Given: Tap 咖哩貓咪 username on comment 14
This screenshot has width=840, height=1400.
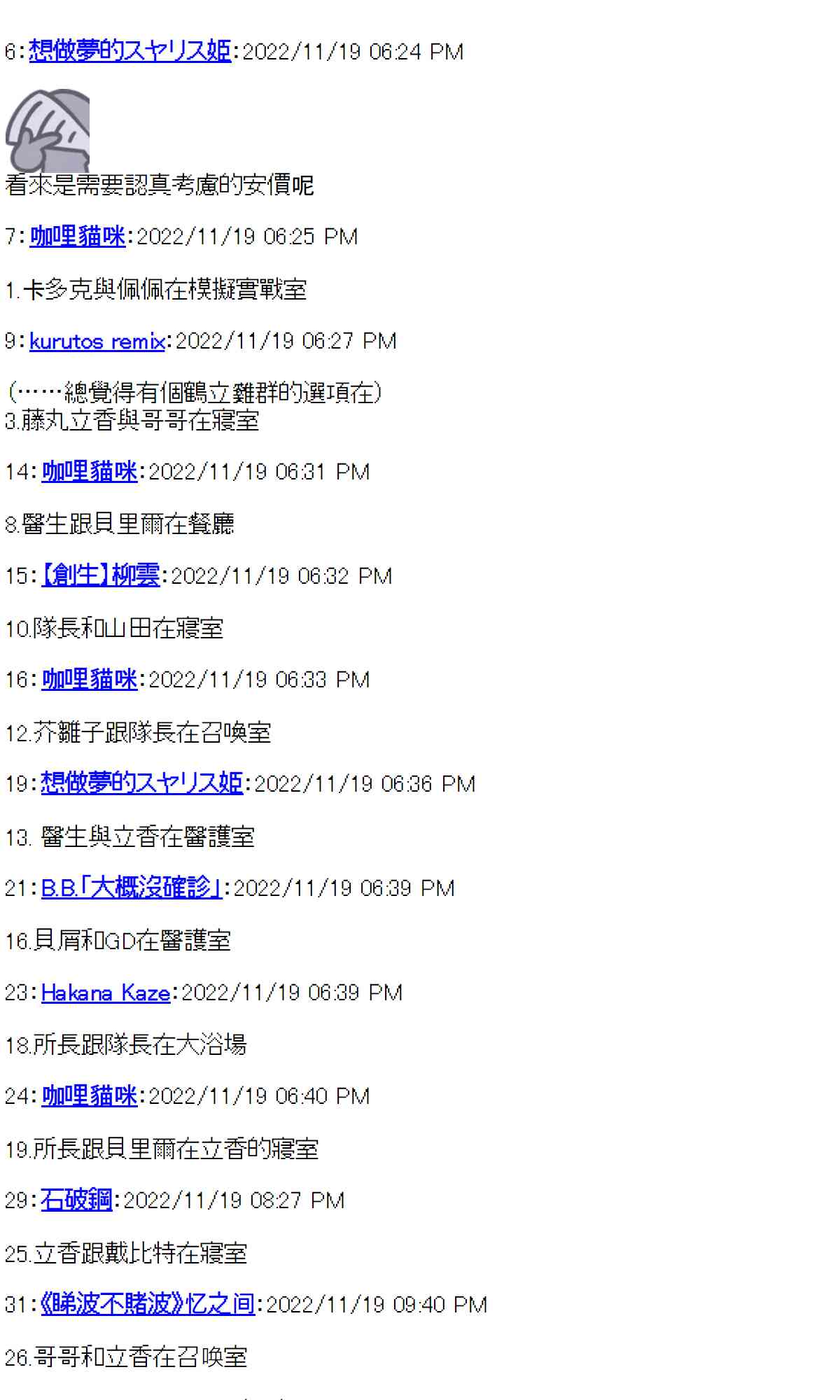Looking at the screenshot, I should click(x=90, y=472).
